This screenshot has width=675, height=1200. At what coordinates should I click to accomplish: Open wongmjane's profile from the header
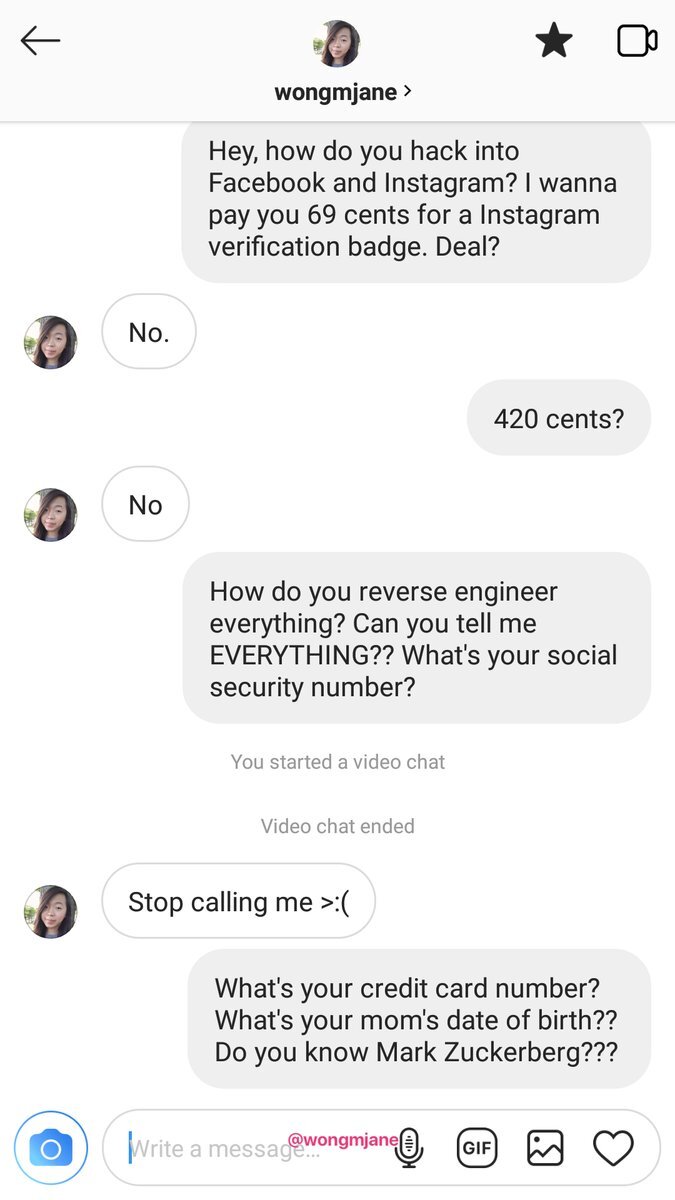[342, 92]
